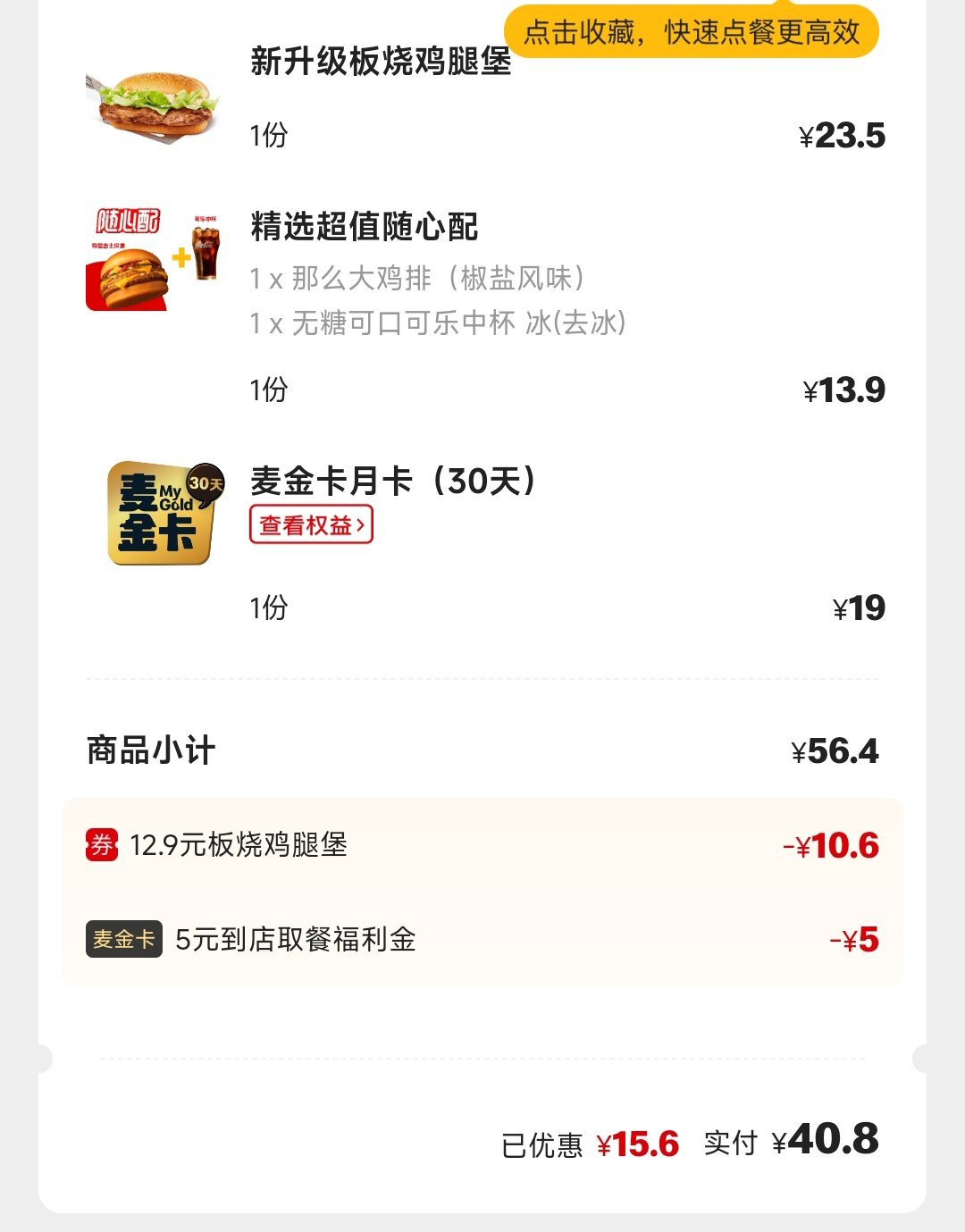The width and height of the screenshot is (965, 1232).
Task: Open 查看权益 for 麦金卡月卡
Action: click(311, 525)
